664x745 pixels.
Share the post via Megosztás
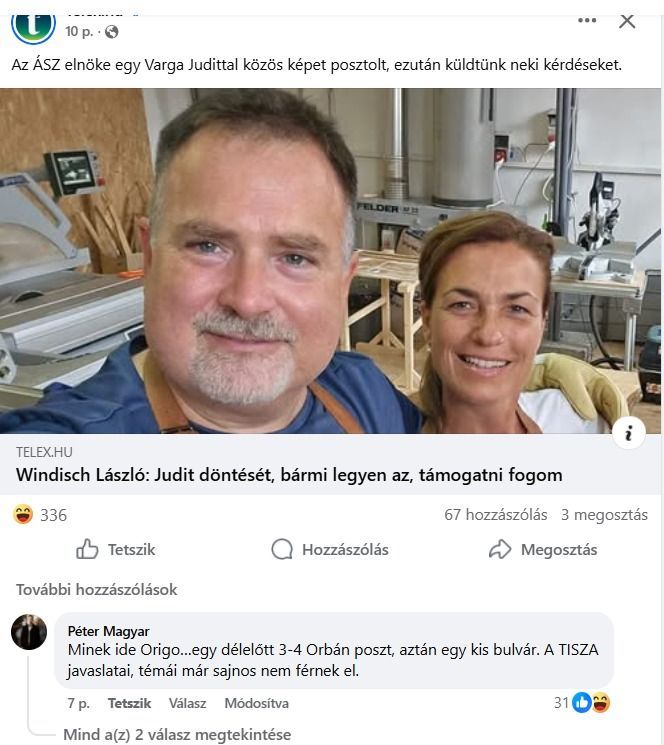(543, 549)
